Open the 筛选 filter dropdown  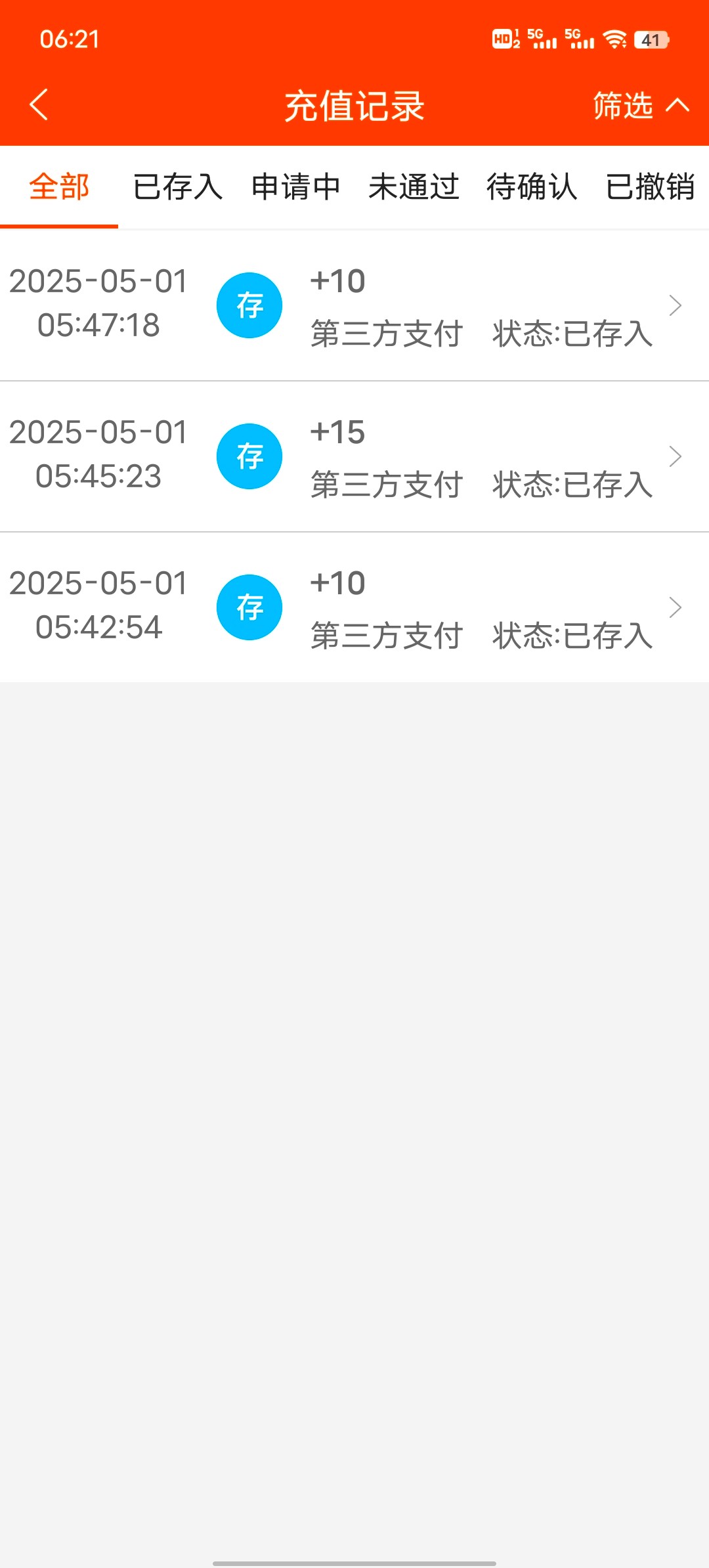click(641, 106)
